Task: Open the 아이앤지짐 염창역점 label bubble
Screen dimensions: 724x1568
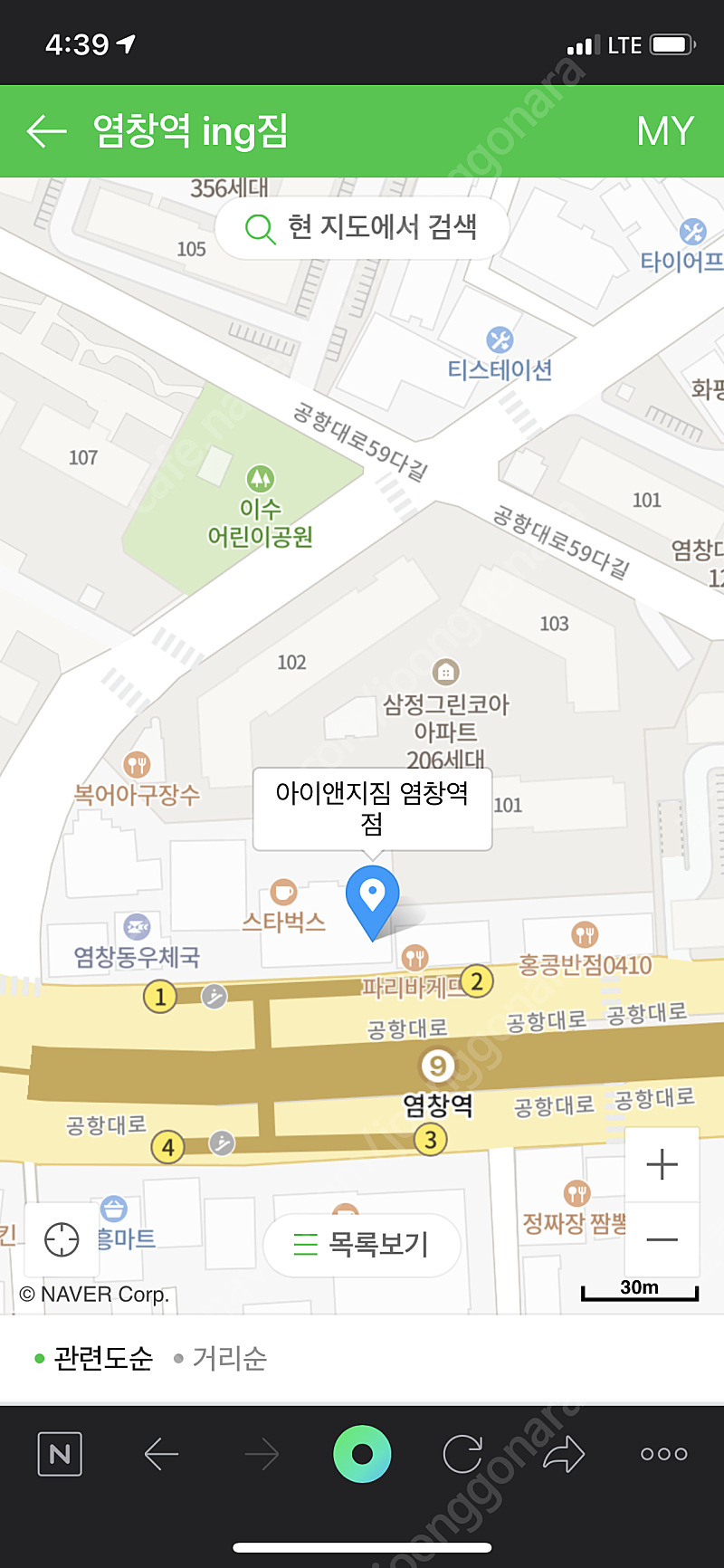Action: tap(373, 808)
